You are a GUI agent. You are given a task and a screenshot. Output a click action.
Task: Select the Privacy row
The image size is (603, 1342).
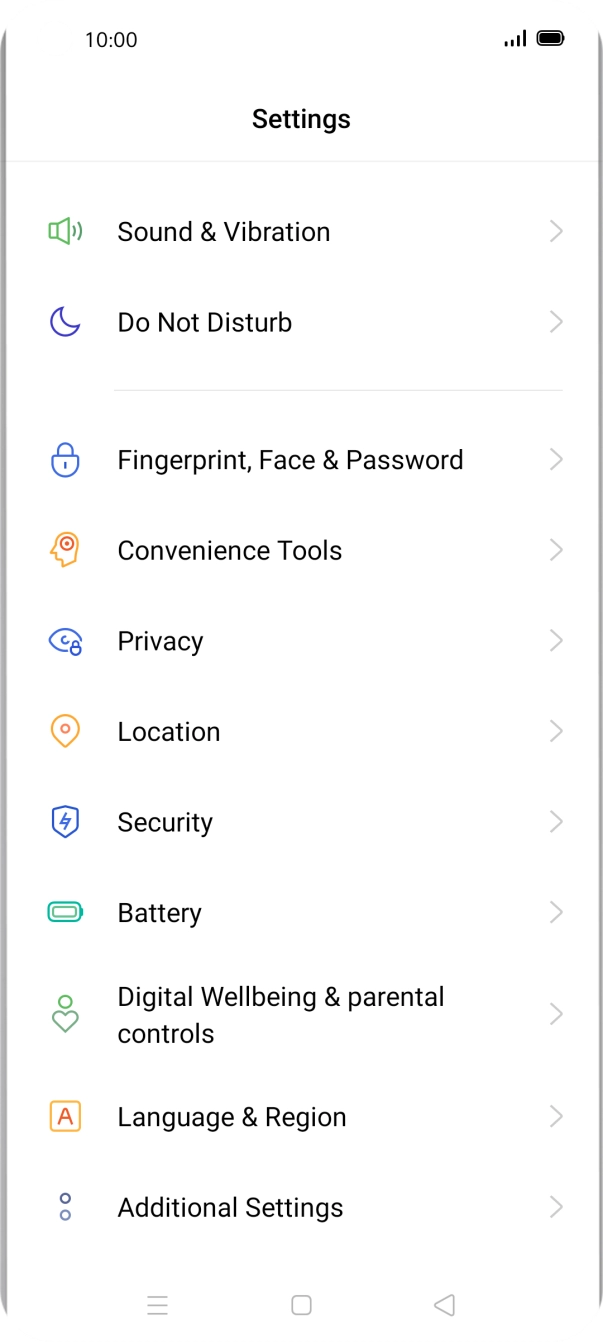tap(300, 641)
